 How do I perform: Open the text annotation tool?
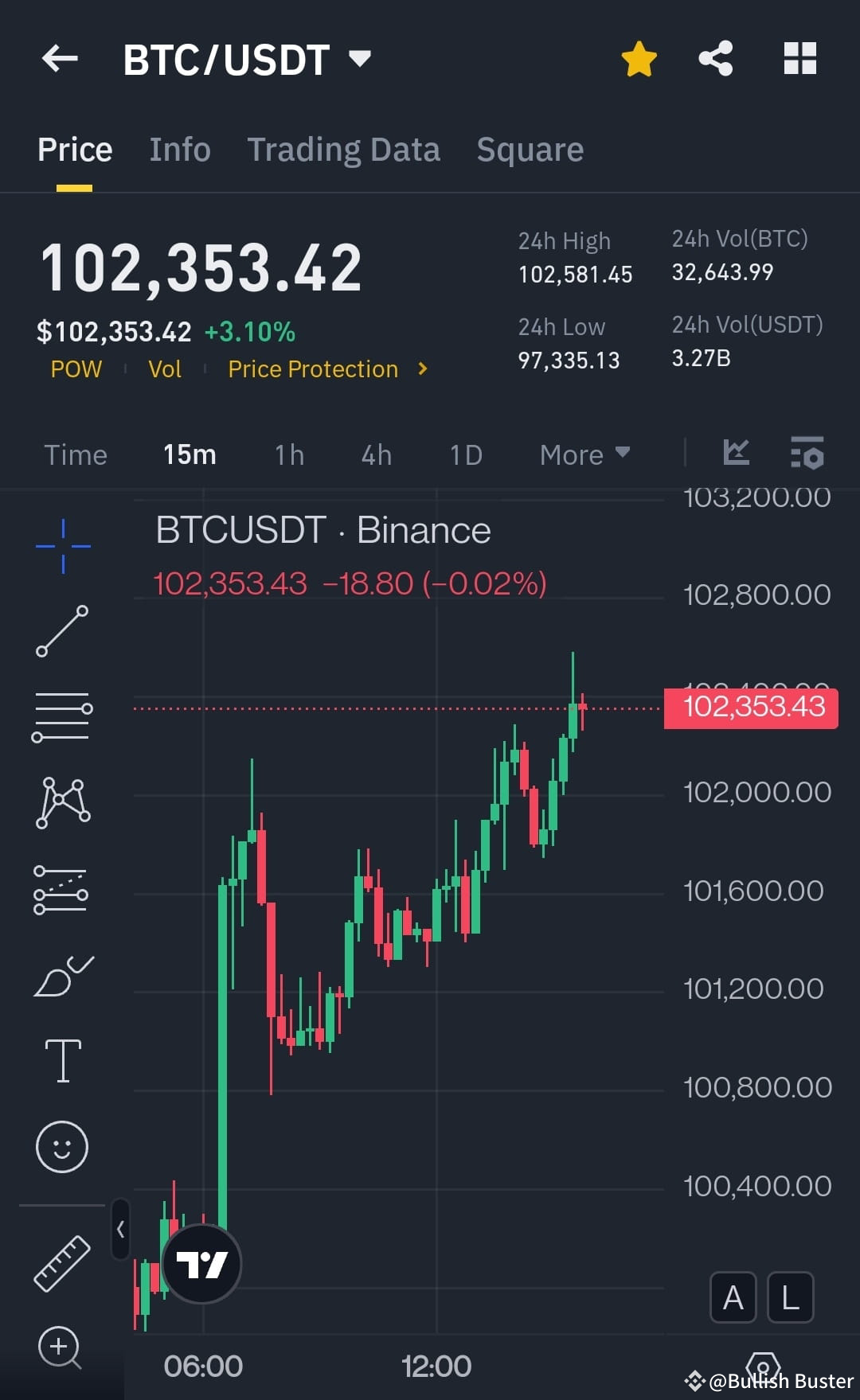pyautogui.click(x=62, y=1059)
